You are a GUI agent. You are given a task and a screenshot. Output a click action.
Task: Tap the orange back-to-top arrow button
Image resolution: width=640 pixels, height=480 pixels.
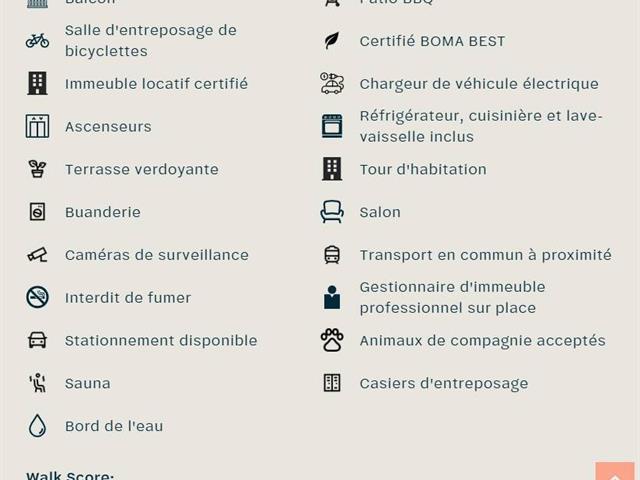tap(615, 471)
